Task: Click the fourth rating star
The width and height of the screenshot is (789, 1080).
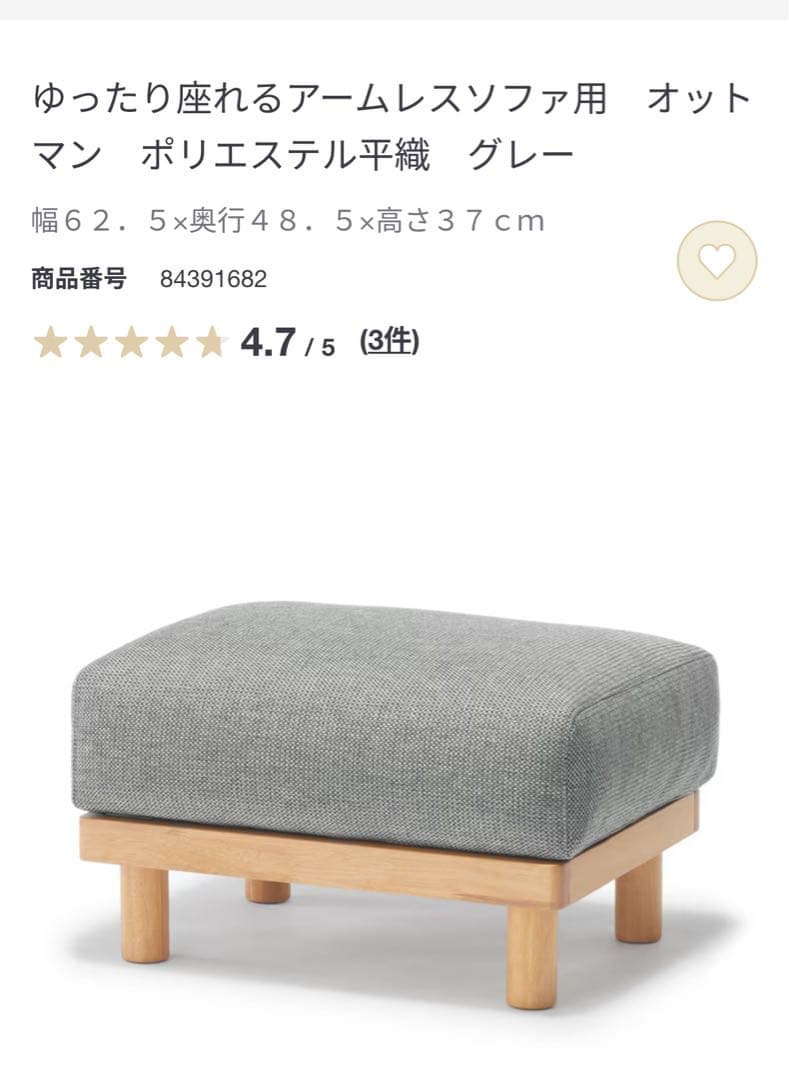Action: 171,342
